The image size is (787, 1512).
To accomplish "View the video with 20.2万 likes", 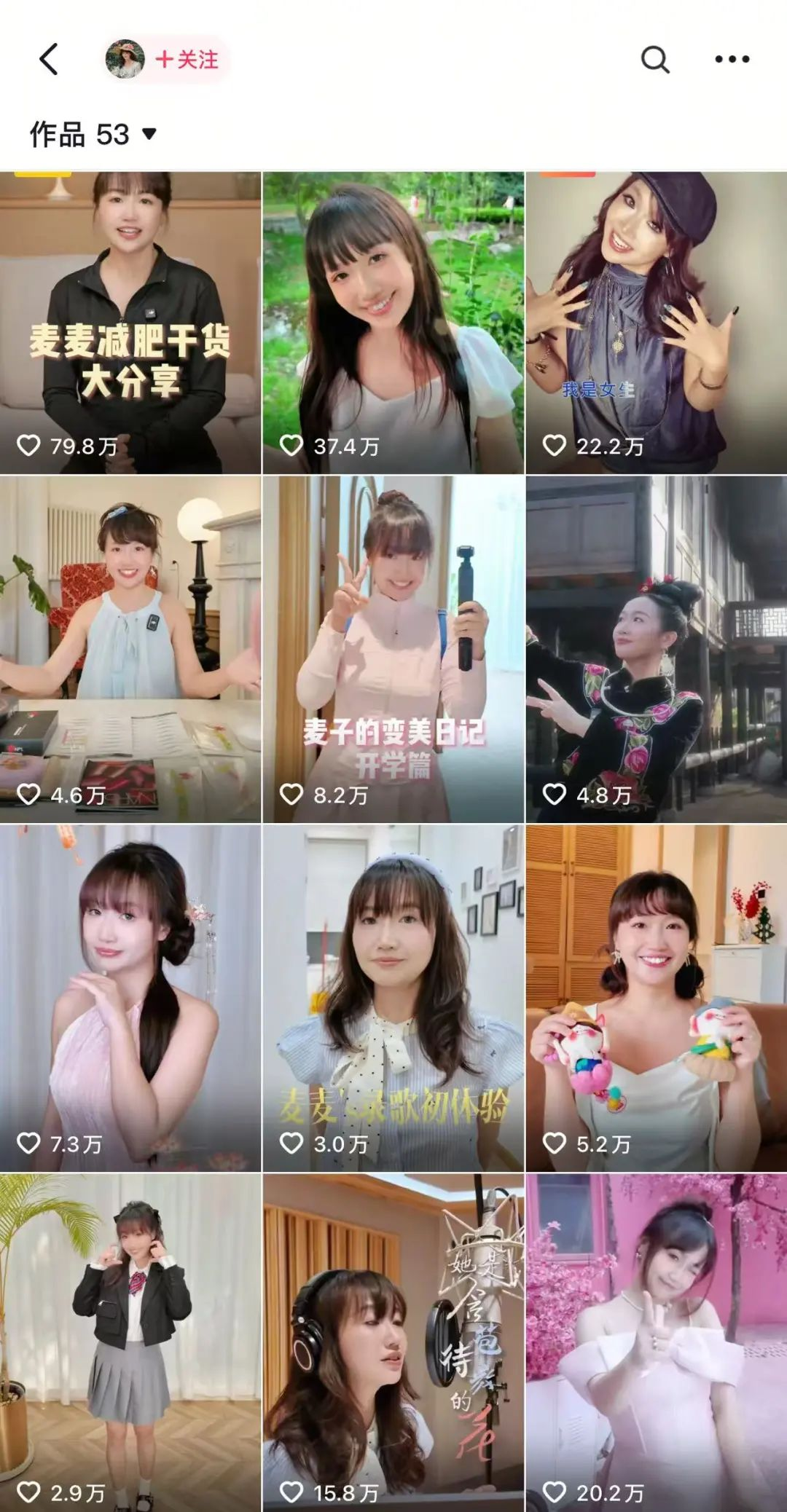I will (x=656, y=1340).
